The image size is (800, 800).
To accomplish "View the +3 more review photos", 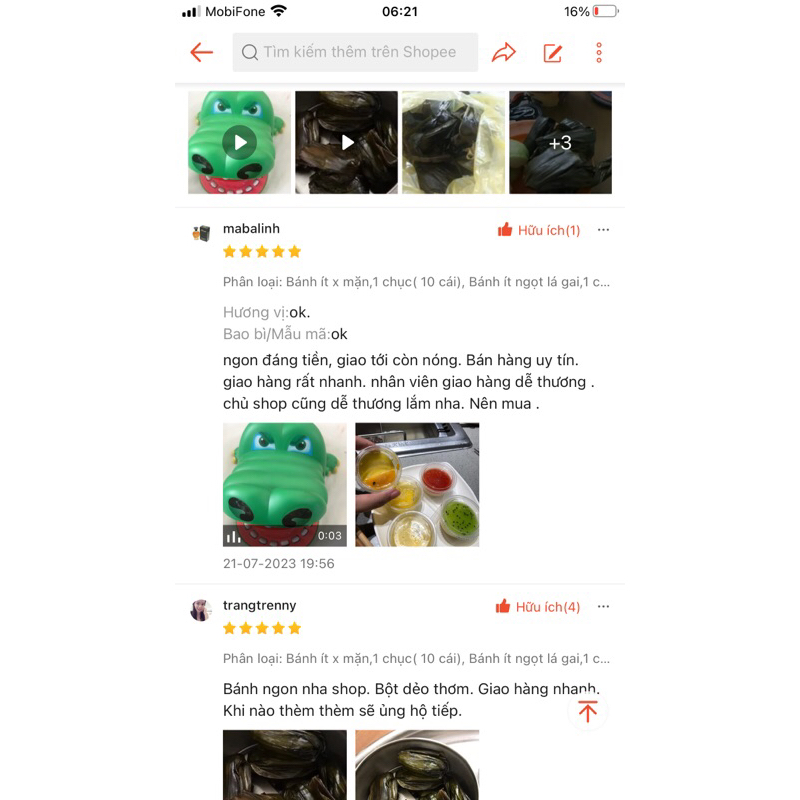I will [x=560, y=142].
